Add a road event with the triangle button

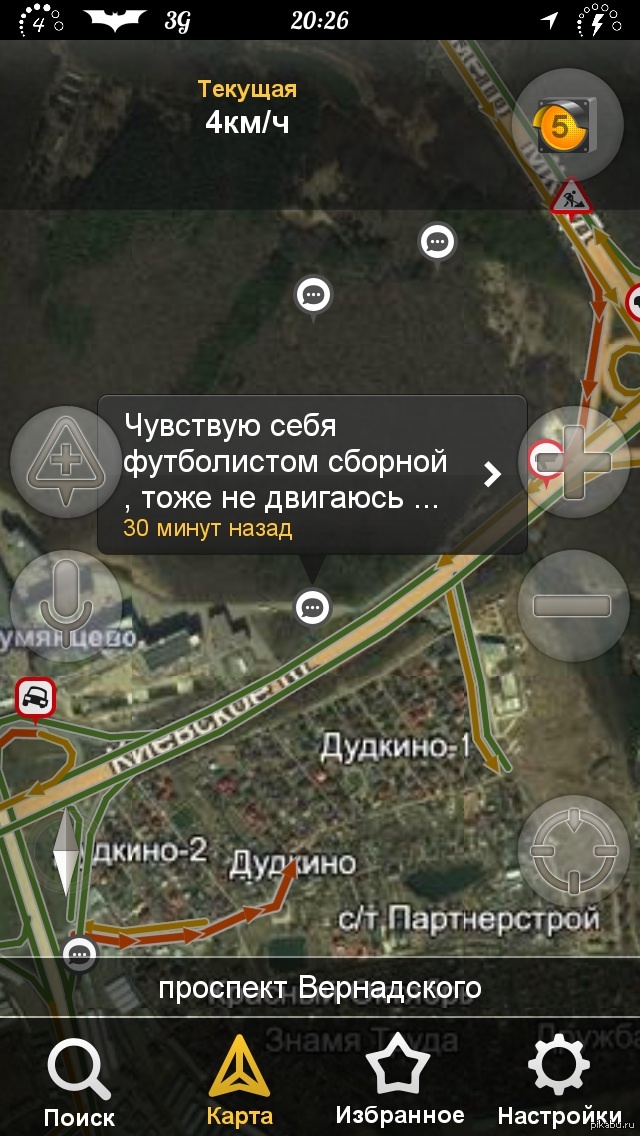[x=66, y=462]
